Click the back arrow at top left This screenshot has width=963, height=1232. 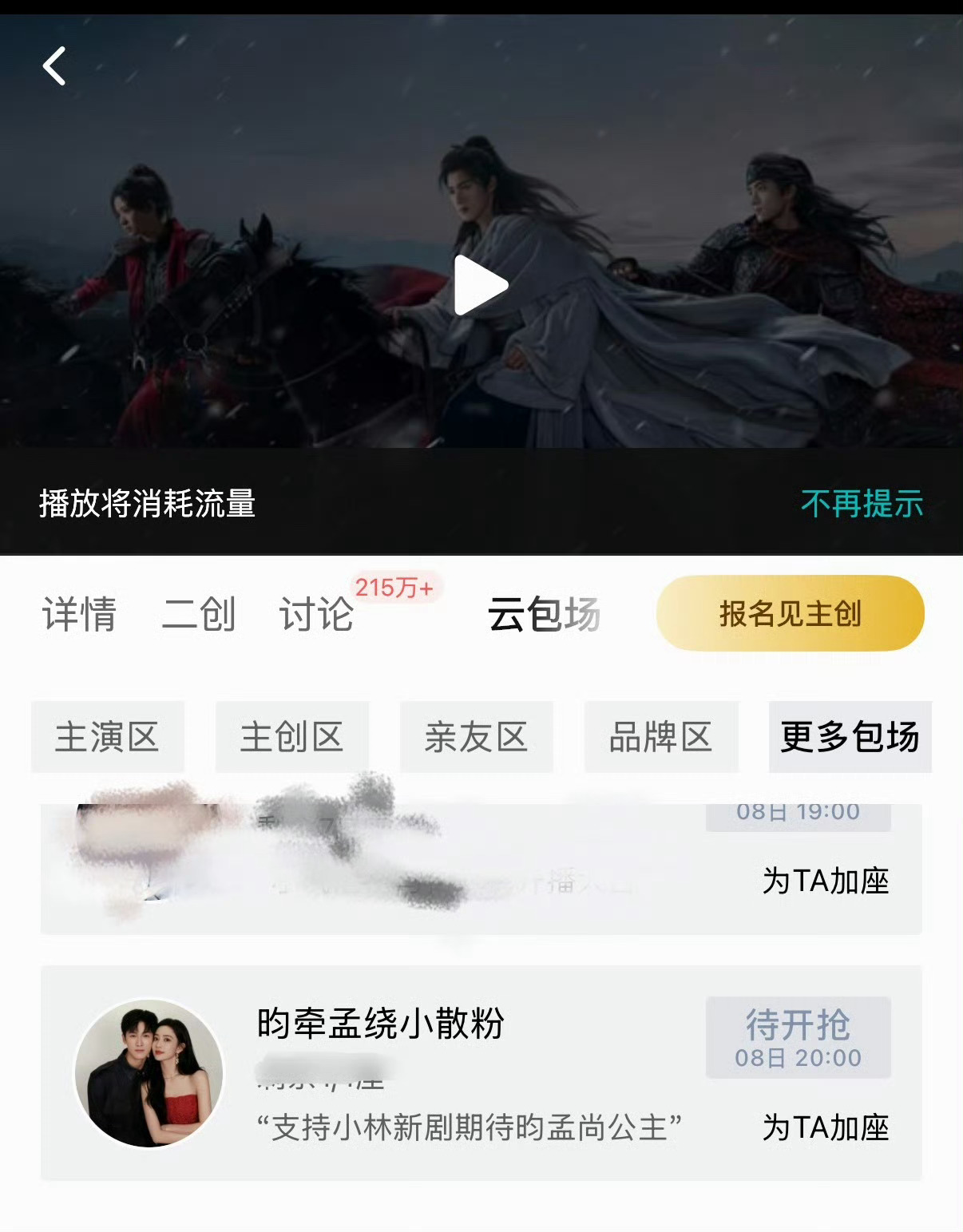point(56,68)
